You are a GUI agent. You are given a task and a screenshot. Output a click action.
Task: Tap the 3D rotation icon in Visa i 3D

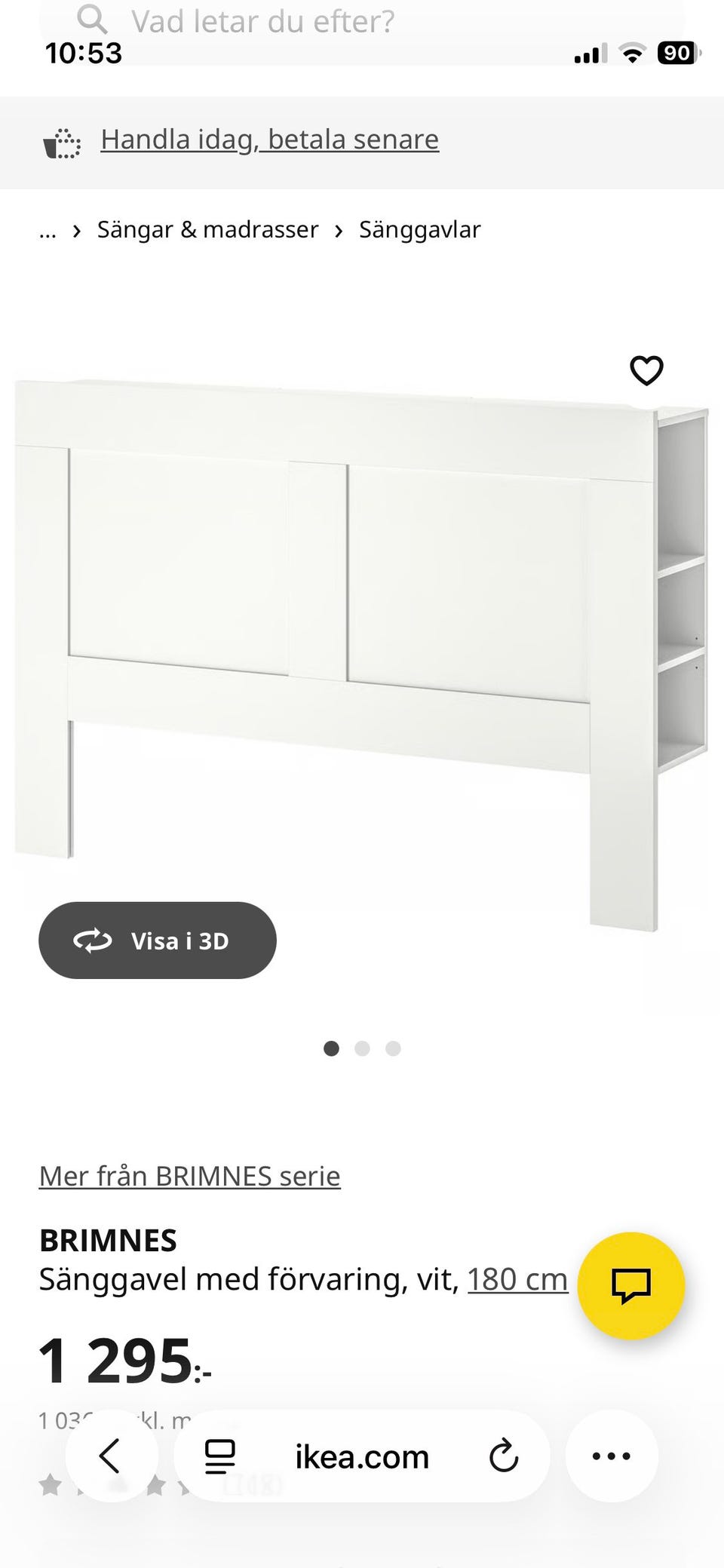(92, 940)
